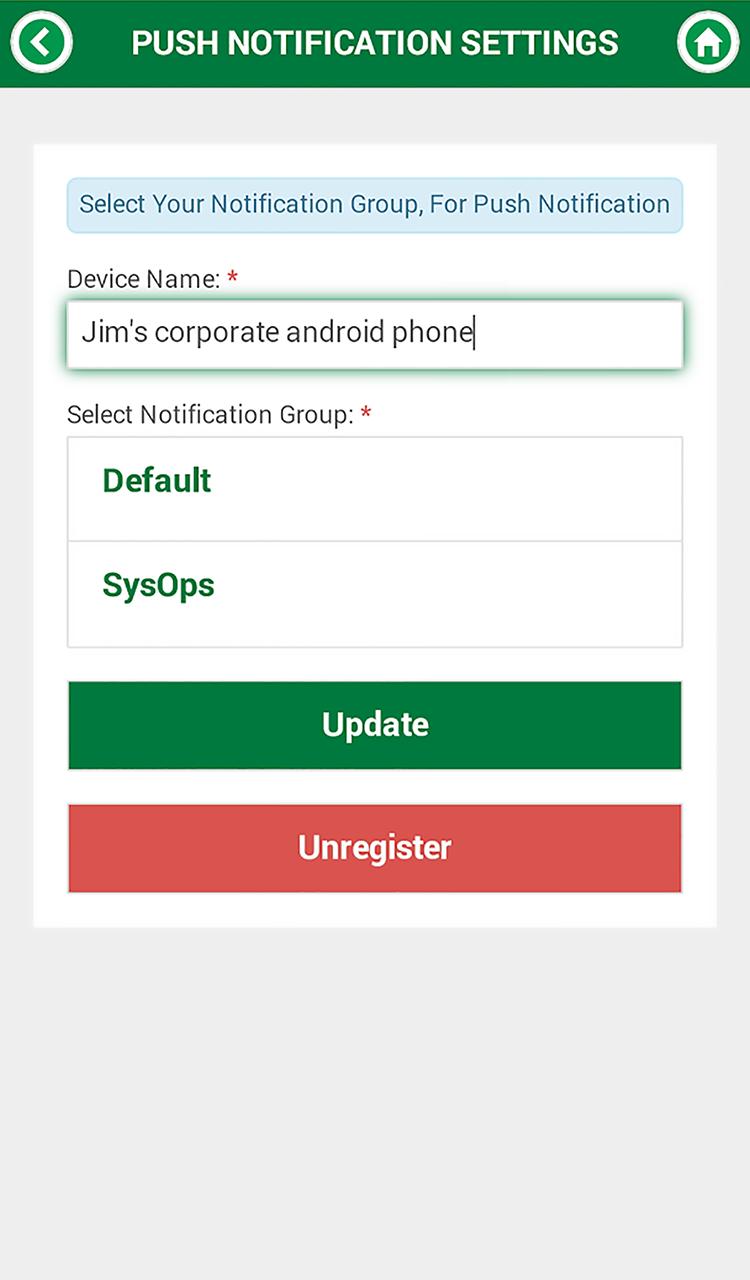
Task: Tap the green Update button
Action: coord(375,725)
